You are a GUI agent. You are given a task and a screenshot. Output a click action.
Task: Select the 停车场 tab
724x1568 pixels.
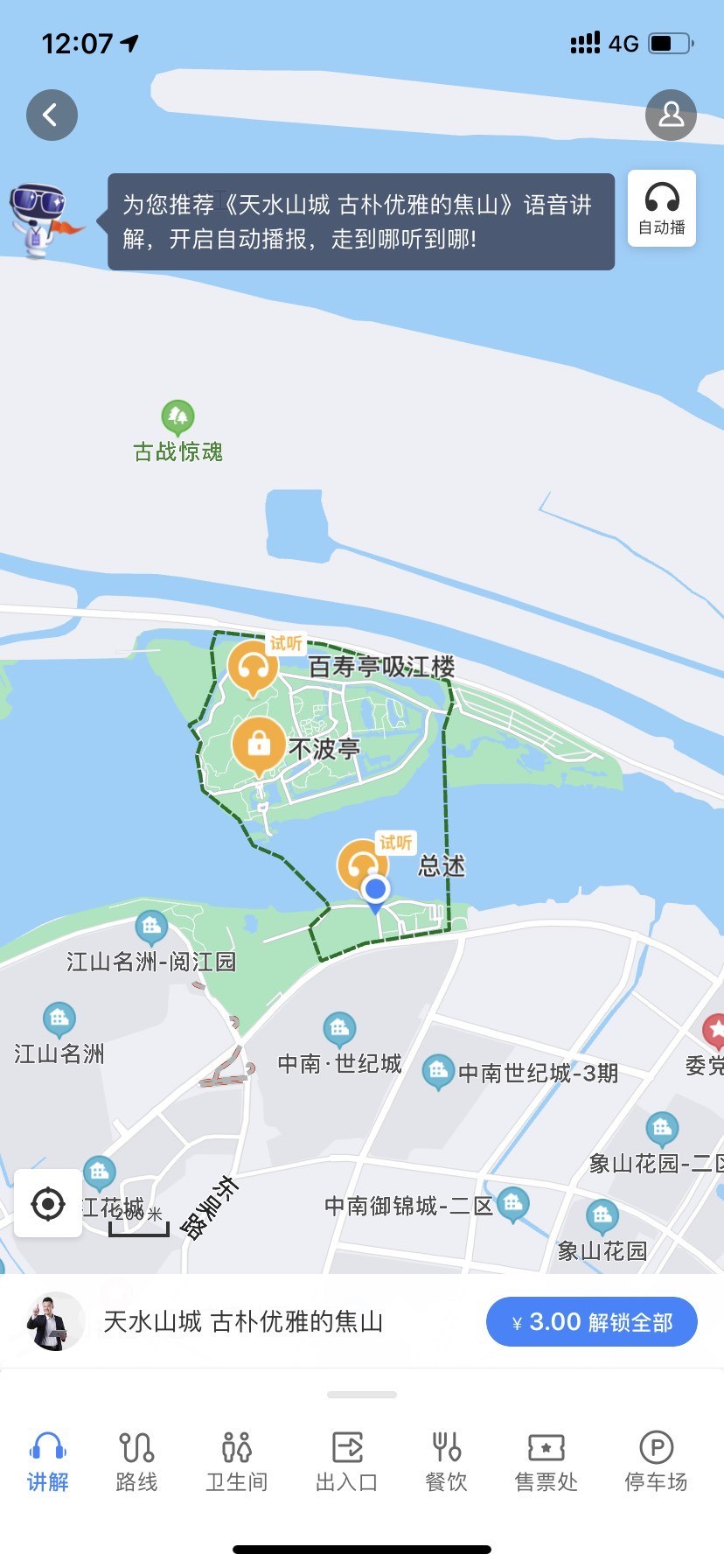coord(656,1462)
